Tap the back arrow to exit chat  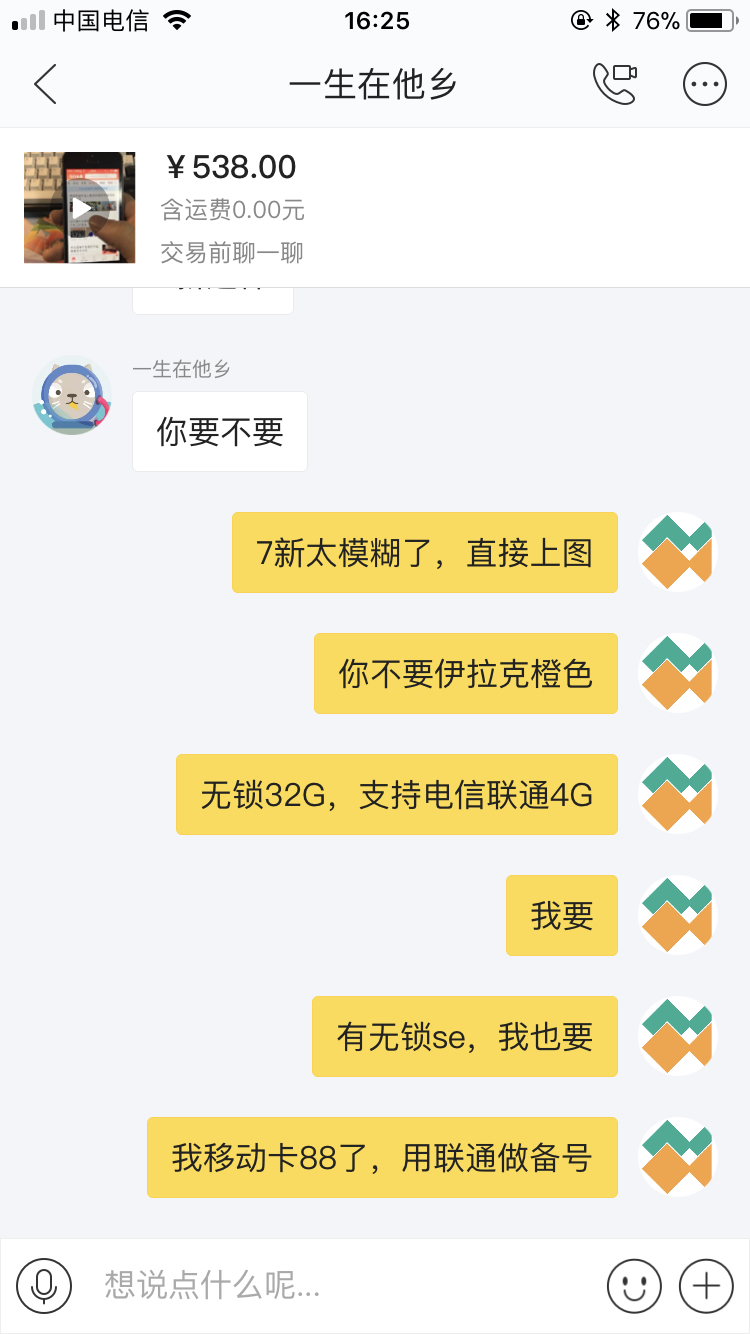(x=44, y=84)
